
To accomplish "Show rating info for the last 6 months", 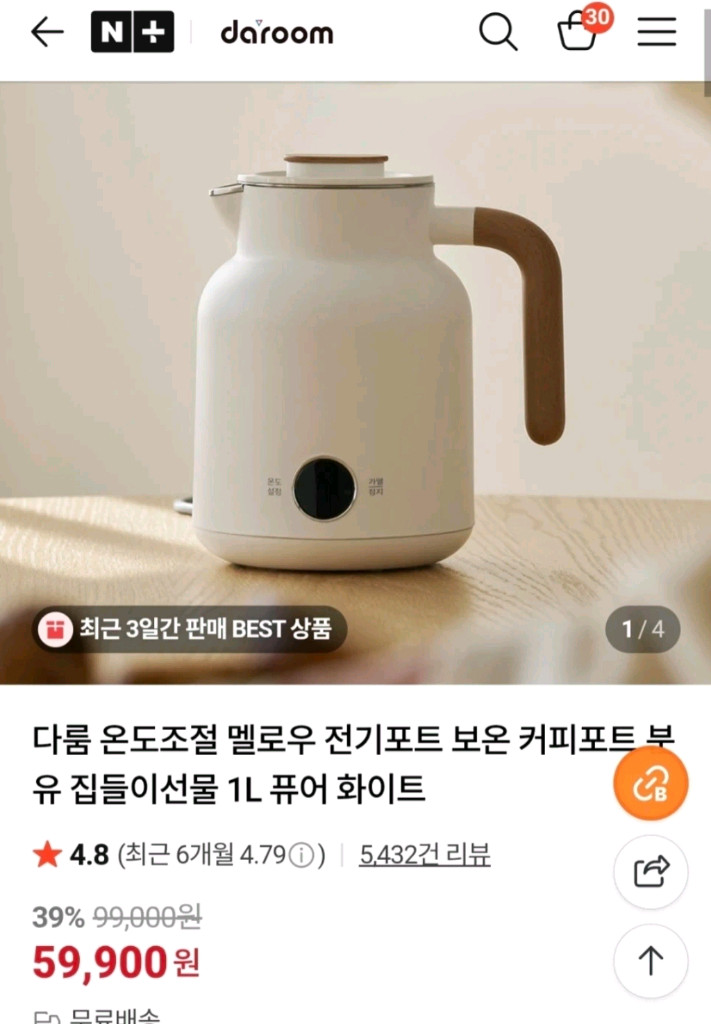I will click(x=301, y=855).
